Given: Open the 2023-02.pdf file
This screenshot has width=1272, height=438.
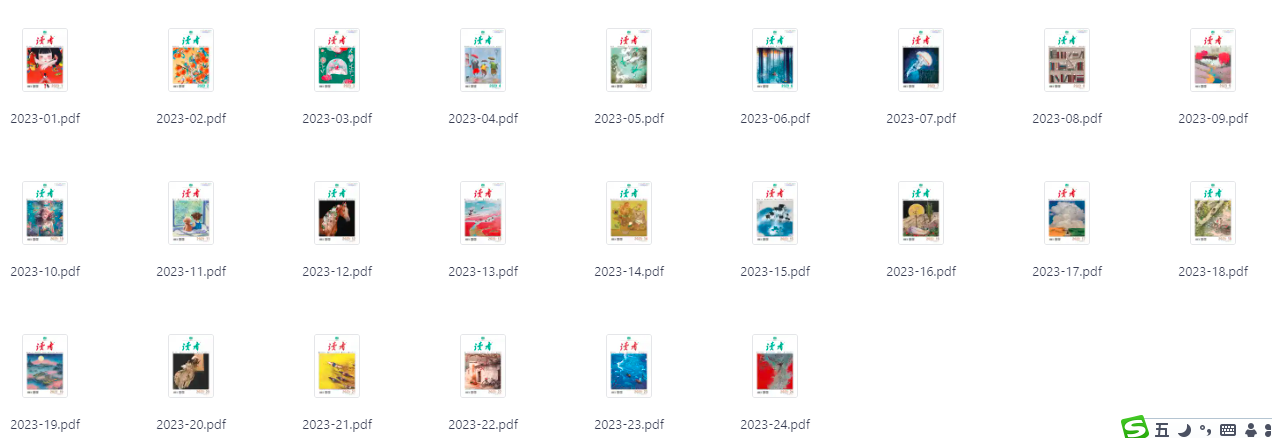Looking at the screenshot, I should pyautogui.click(x=191, y=61).
